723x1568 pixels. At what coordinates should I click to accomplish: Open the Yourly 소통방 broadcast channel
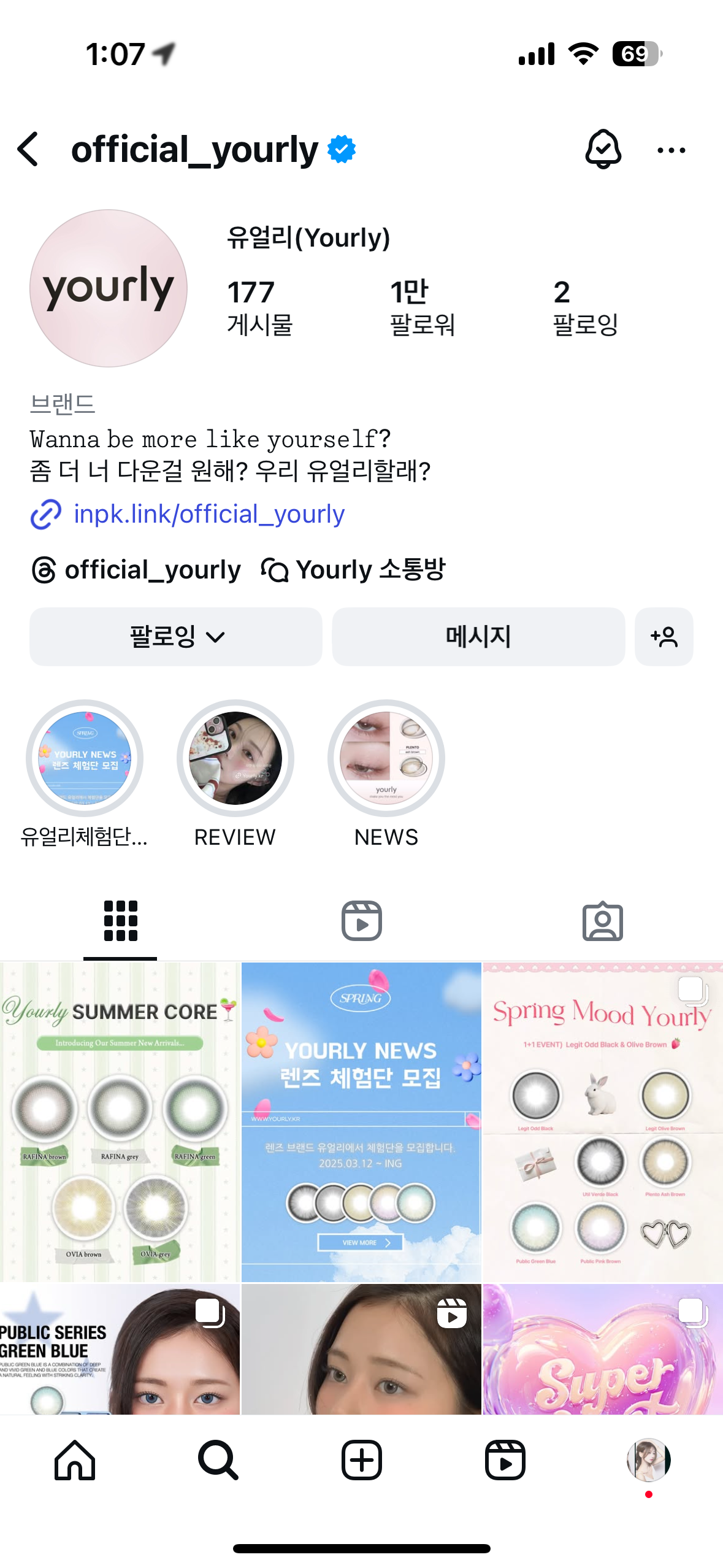point(353,570)
